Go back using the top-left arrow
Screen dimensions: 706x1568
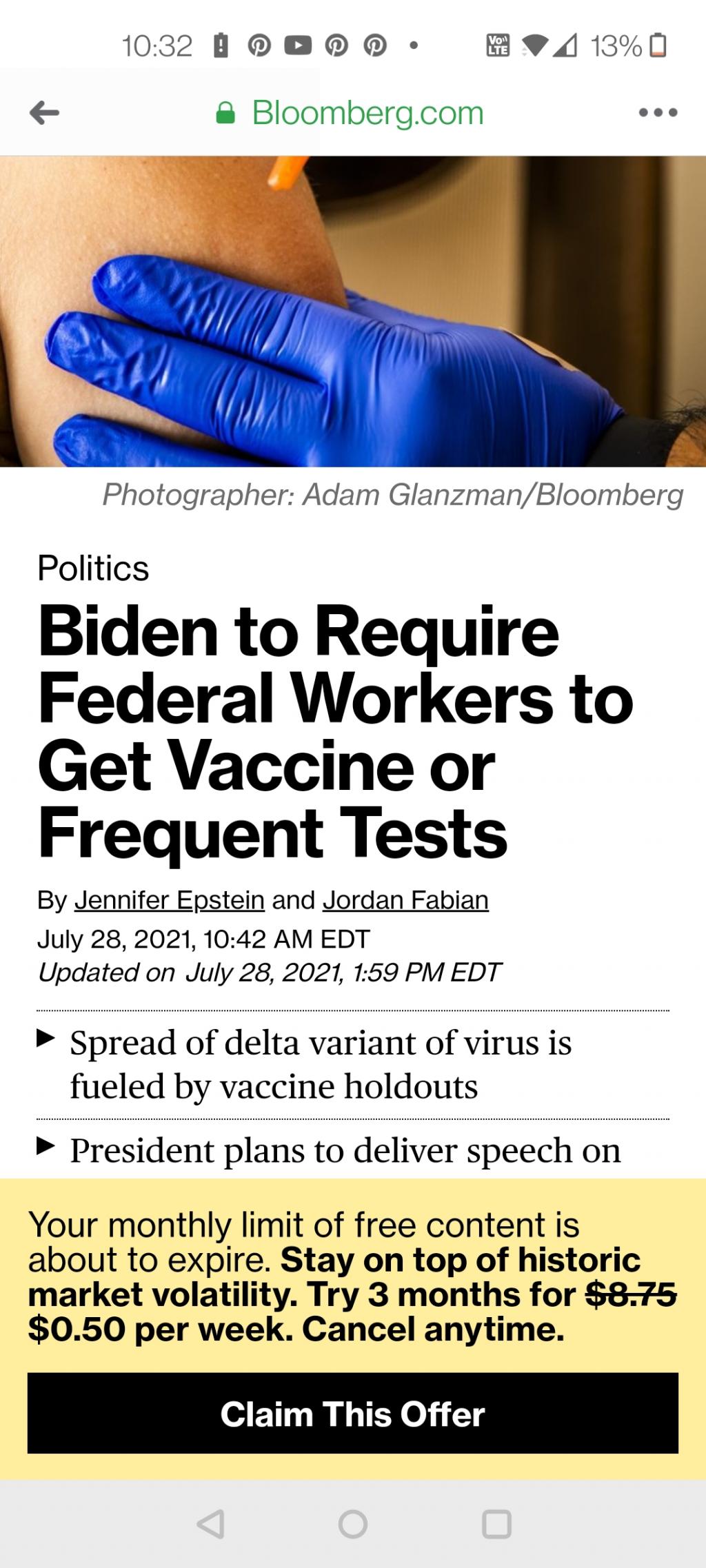[45, 112]
